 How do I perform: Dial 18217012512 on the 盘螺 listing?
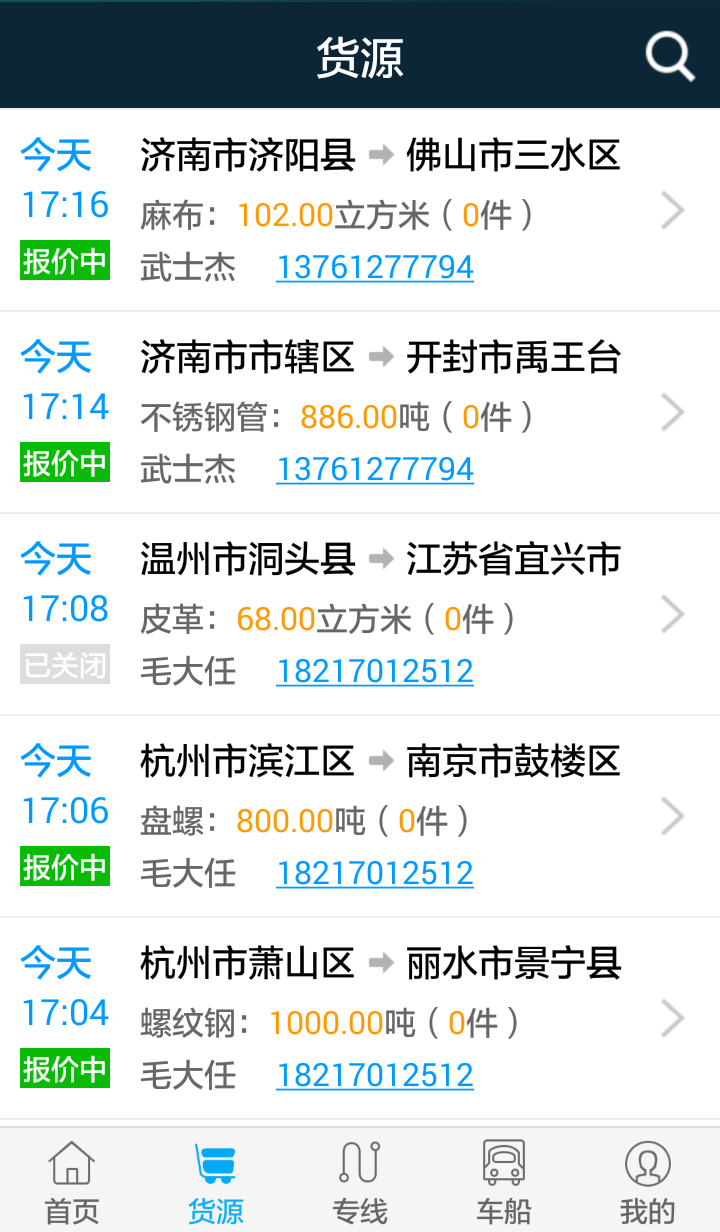pos(375,873)
